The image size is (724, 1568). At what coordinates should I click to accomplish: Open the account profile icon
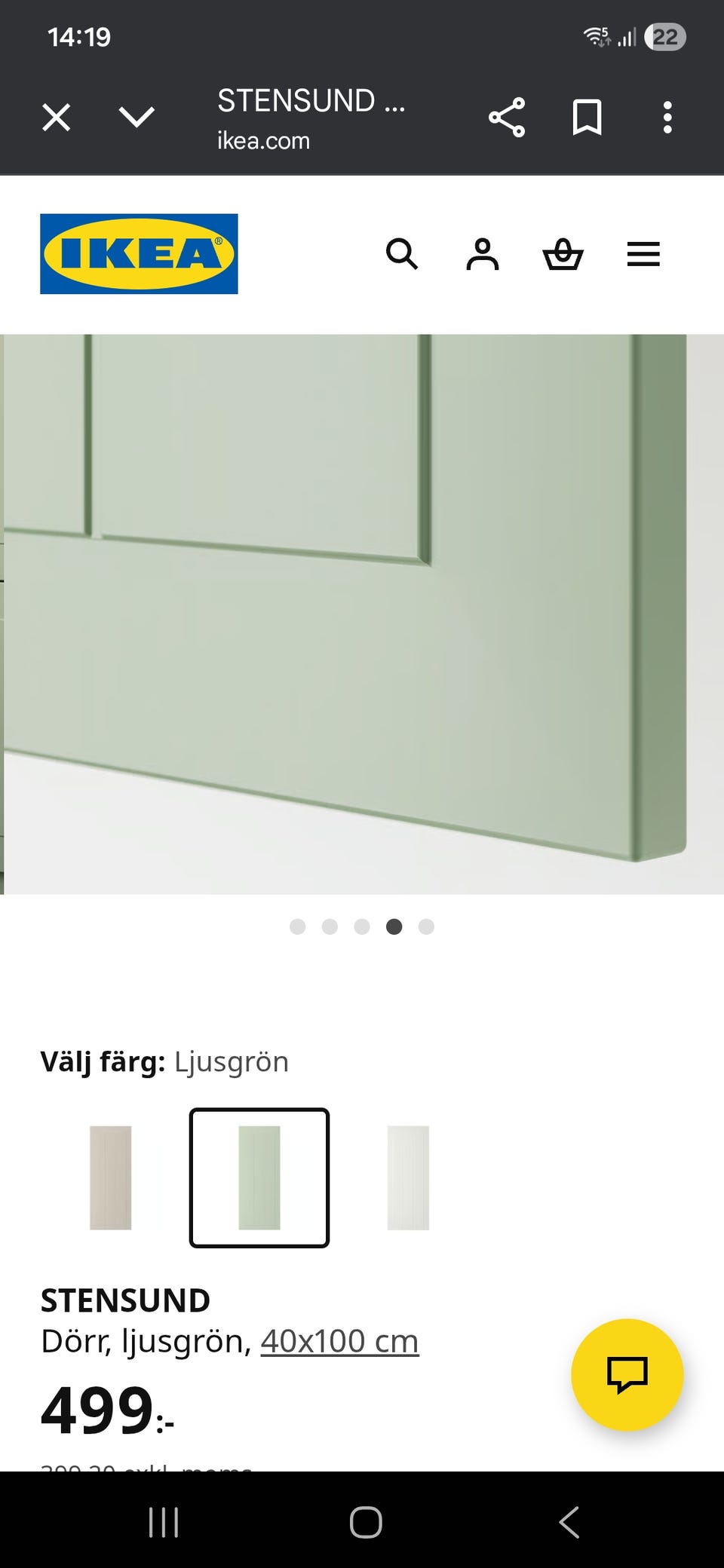(x=483, y=255)
